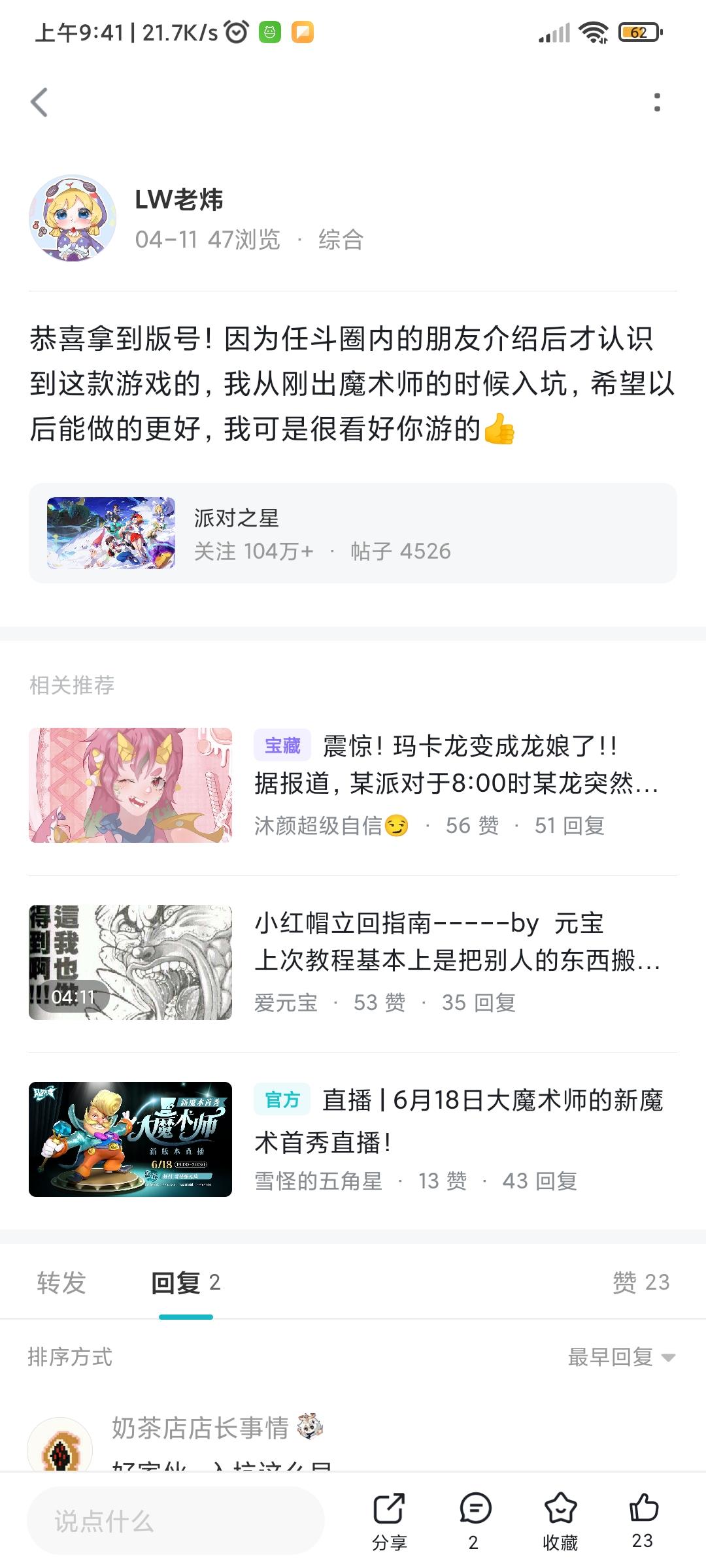Select the 回复 tab
Screen dimensions: 706x1568
tap(186, 1282)
